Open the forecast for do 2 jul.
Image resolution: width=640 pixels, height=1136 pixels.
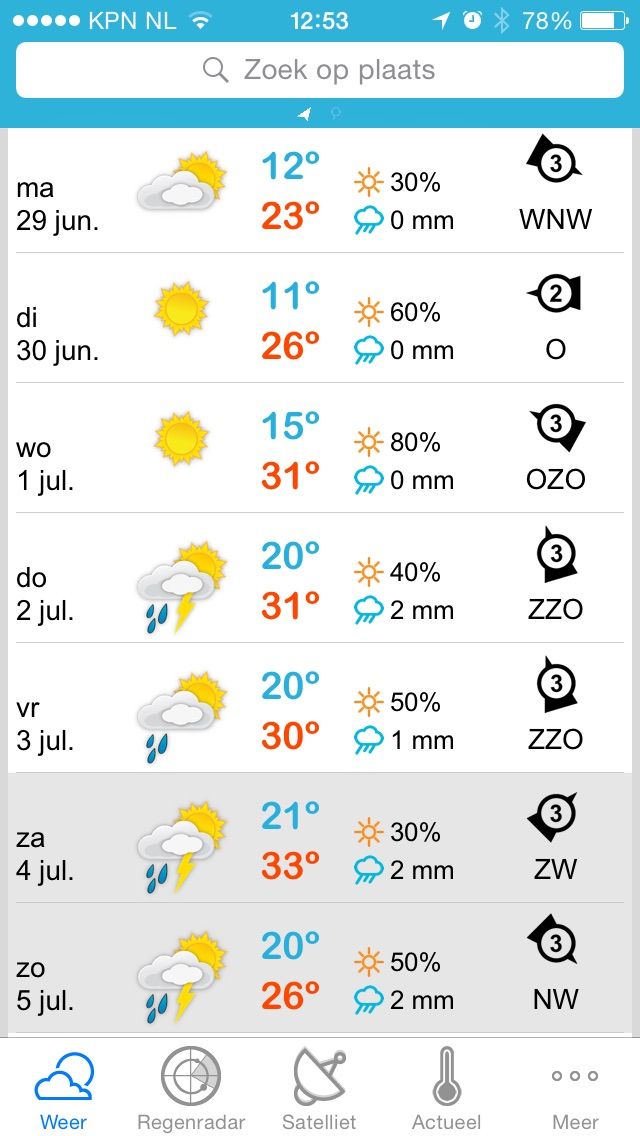click(320, 577)
